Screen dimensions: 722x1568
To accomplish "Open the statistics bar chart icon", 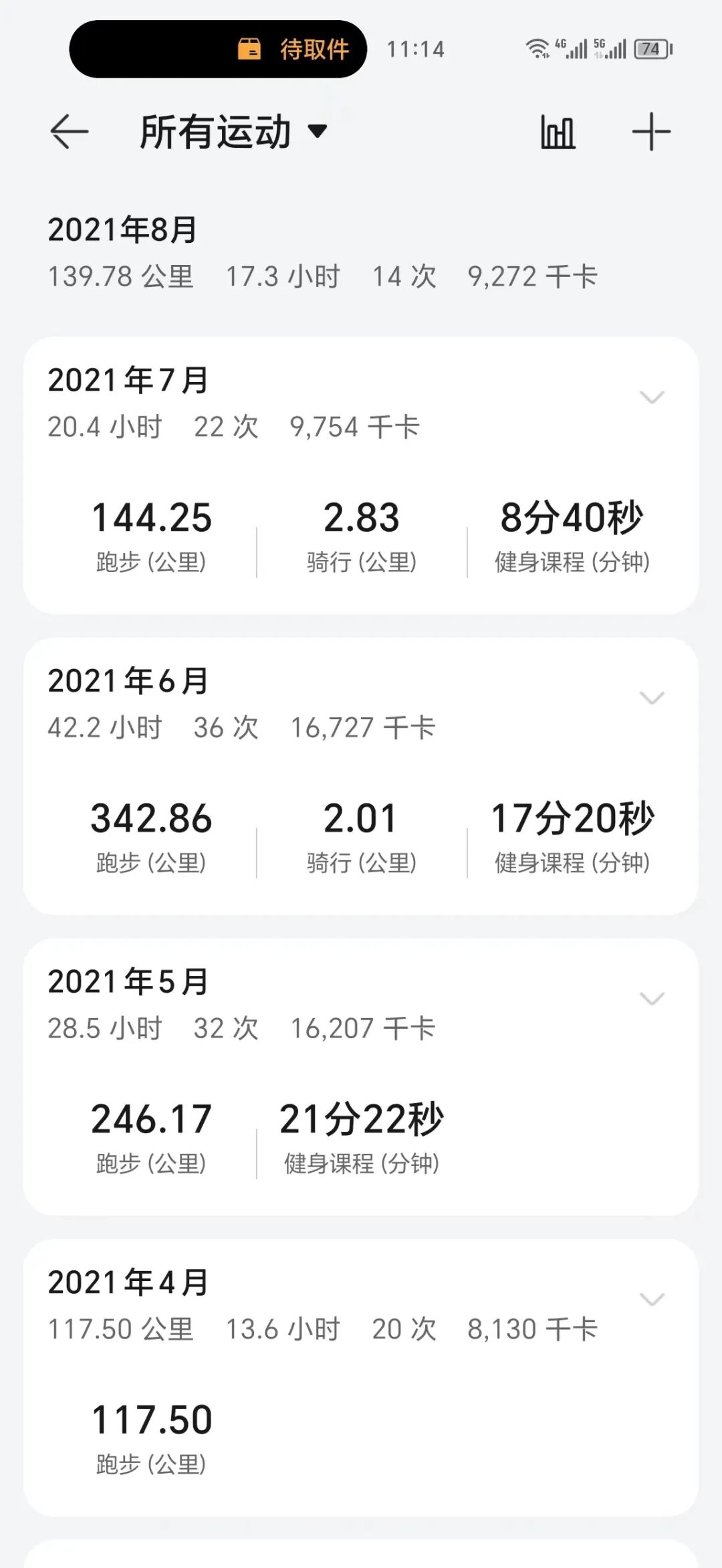I will [x=558, y=132].
